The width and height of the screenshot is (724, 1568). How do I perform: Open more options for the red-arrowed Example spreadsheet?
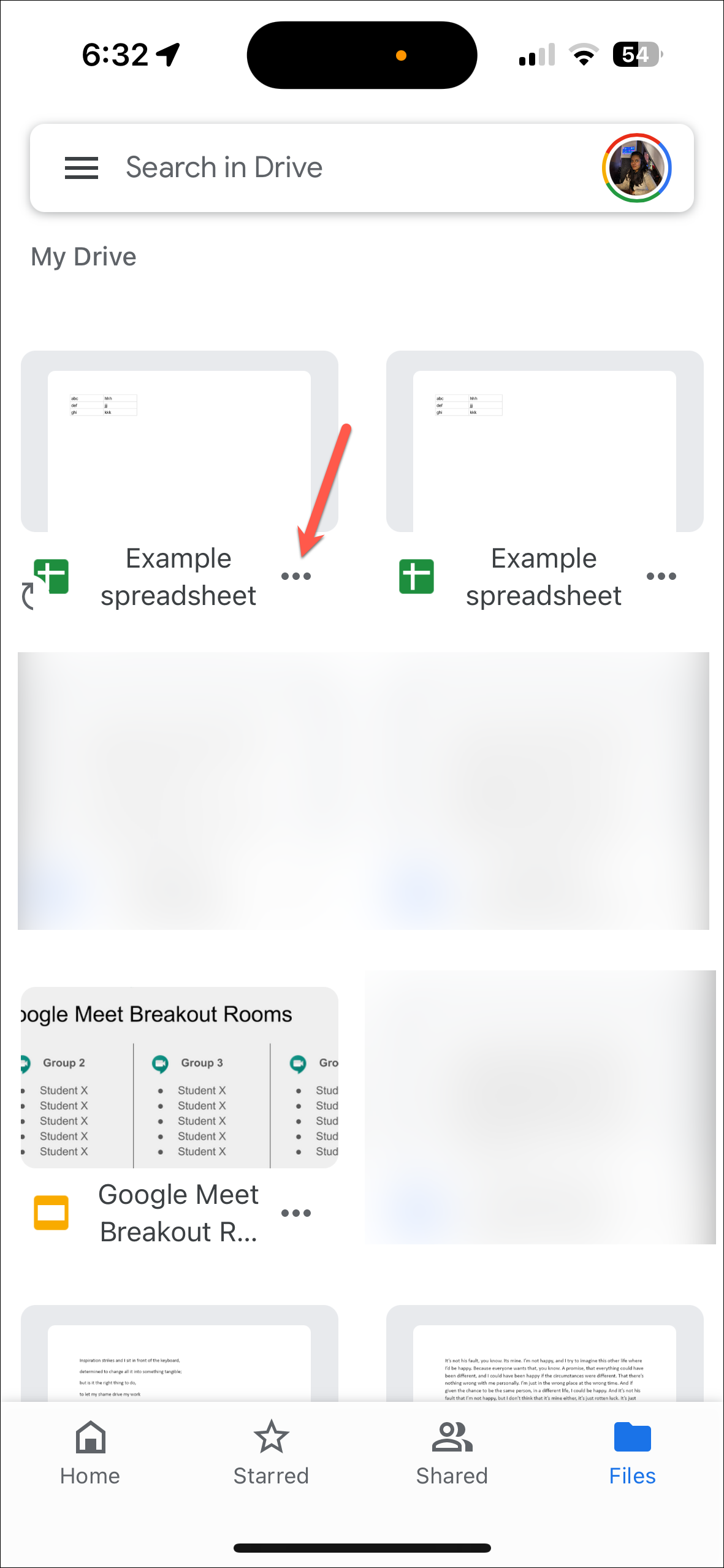[296, 576]
